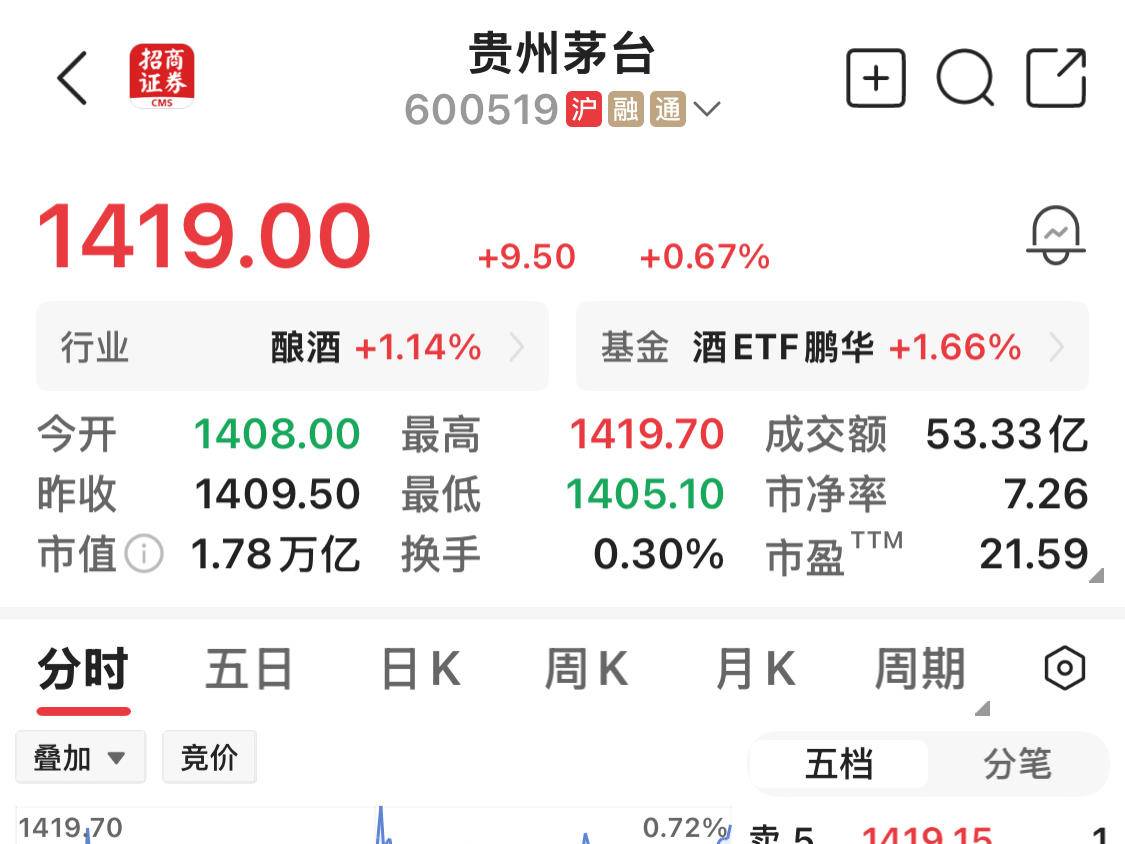Switch to the 五日 chart tab

click(248, 669)
